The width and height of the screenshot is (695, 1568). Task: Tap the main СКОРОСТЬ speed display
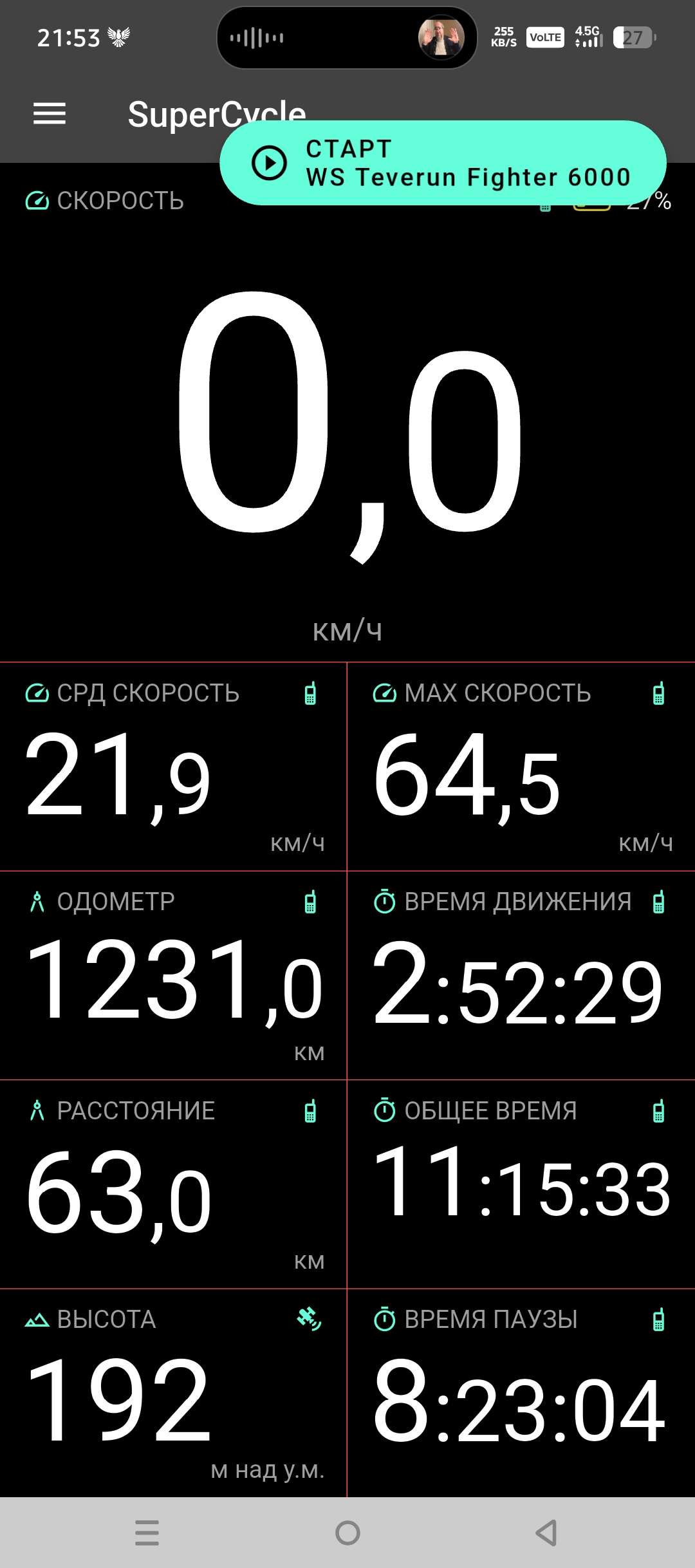click(347, 425)
